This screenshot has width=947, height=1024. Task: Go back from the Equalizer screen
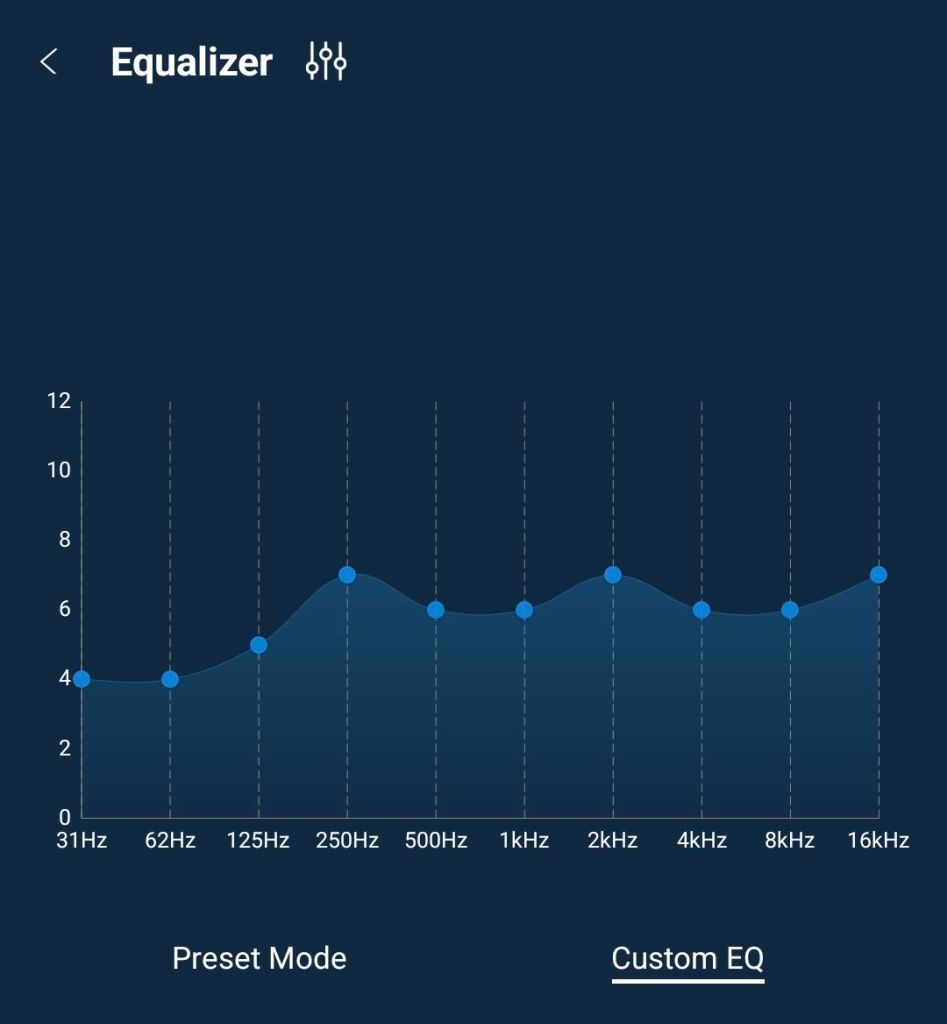point(48,62)
